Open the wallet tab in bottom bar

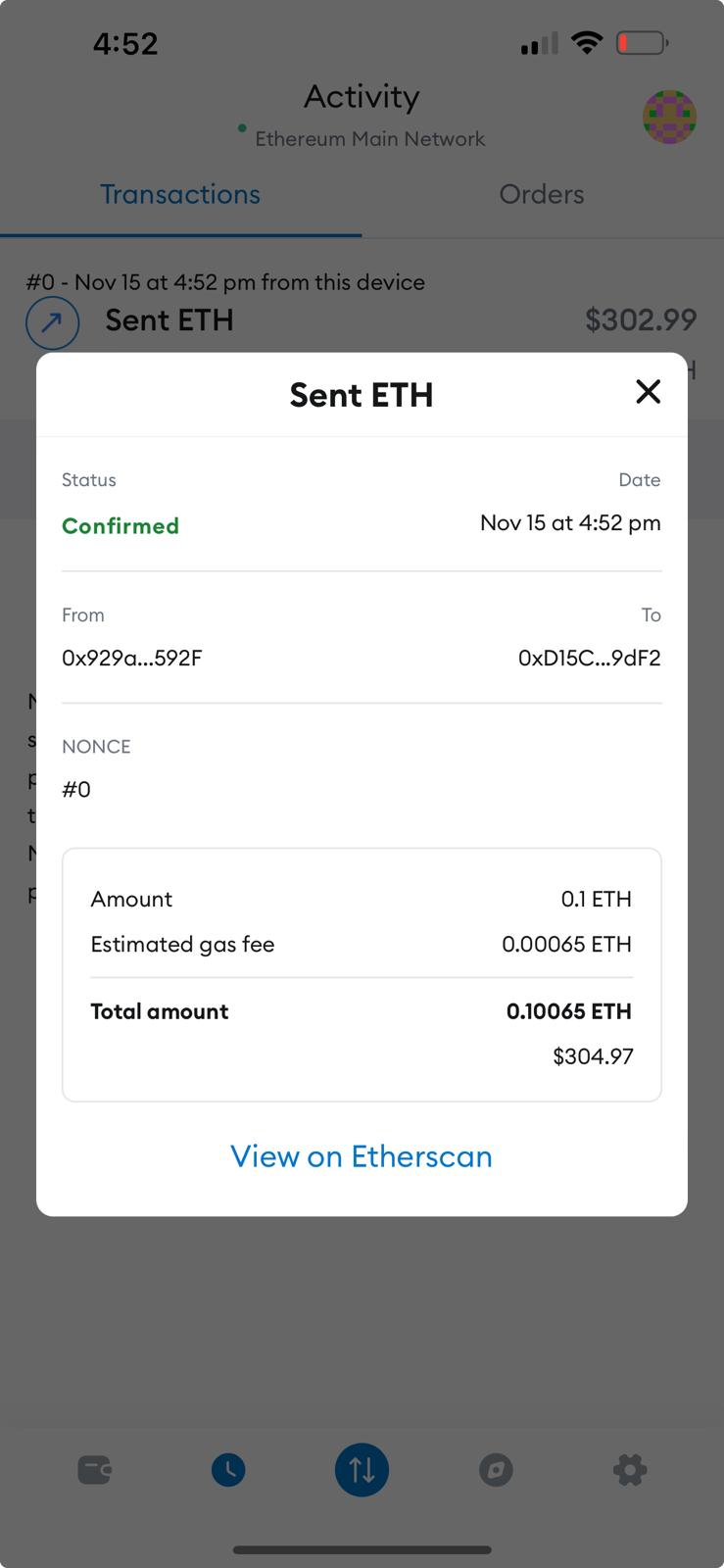point(94,1470)
